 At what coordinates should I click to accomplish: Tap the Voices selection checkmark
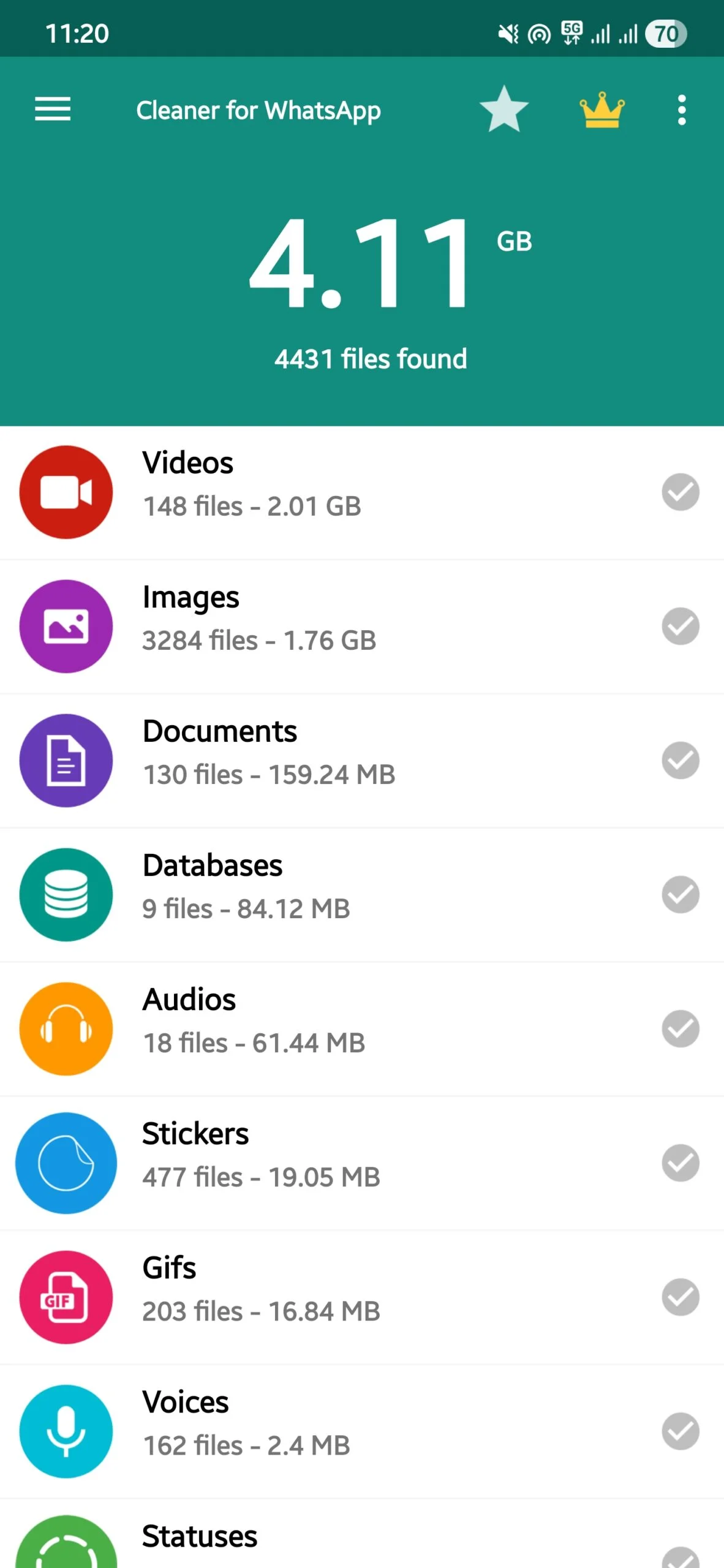(x=681, y=1431)
